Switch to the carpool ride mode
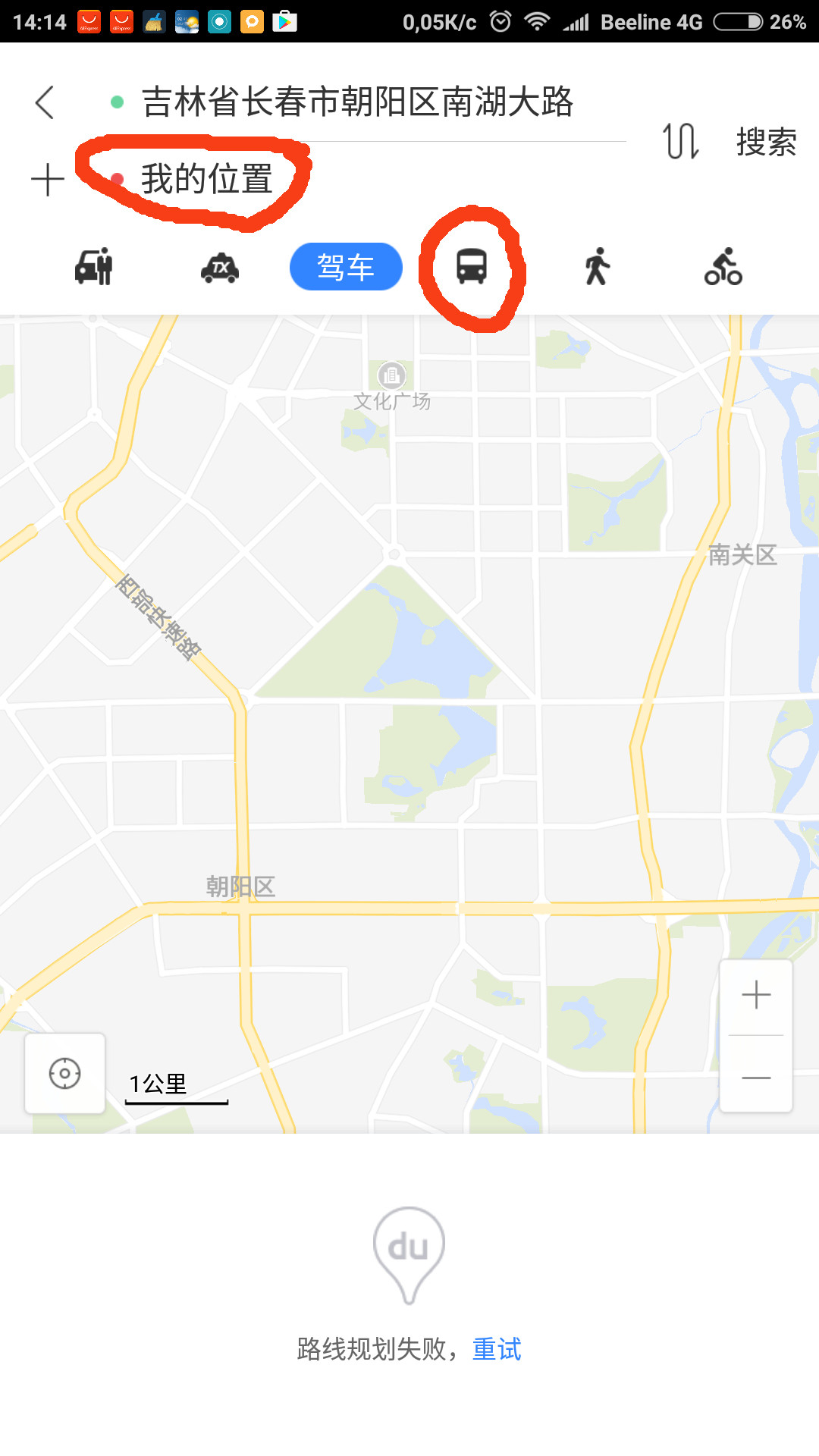The height and width of the screenshot is (1456, 819). tap(94, 267)
